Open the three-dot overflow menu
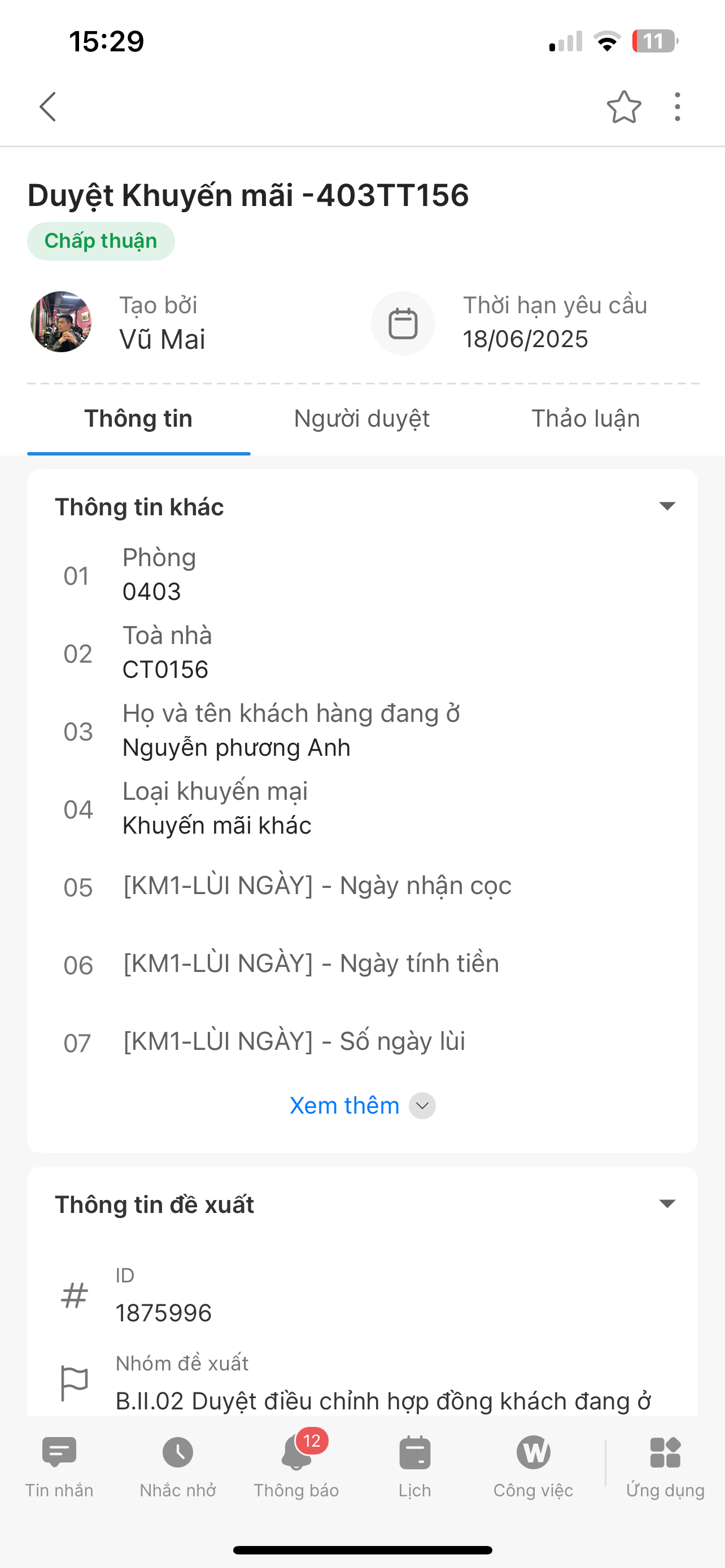 coord(677,107)
